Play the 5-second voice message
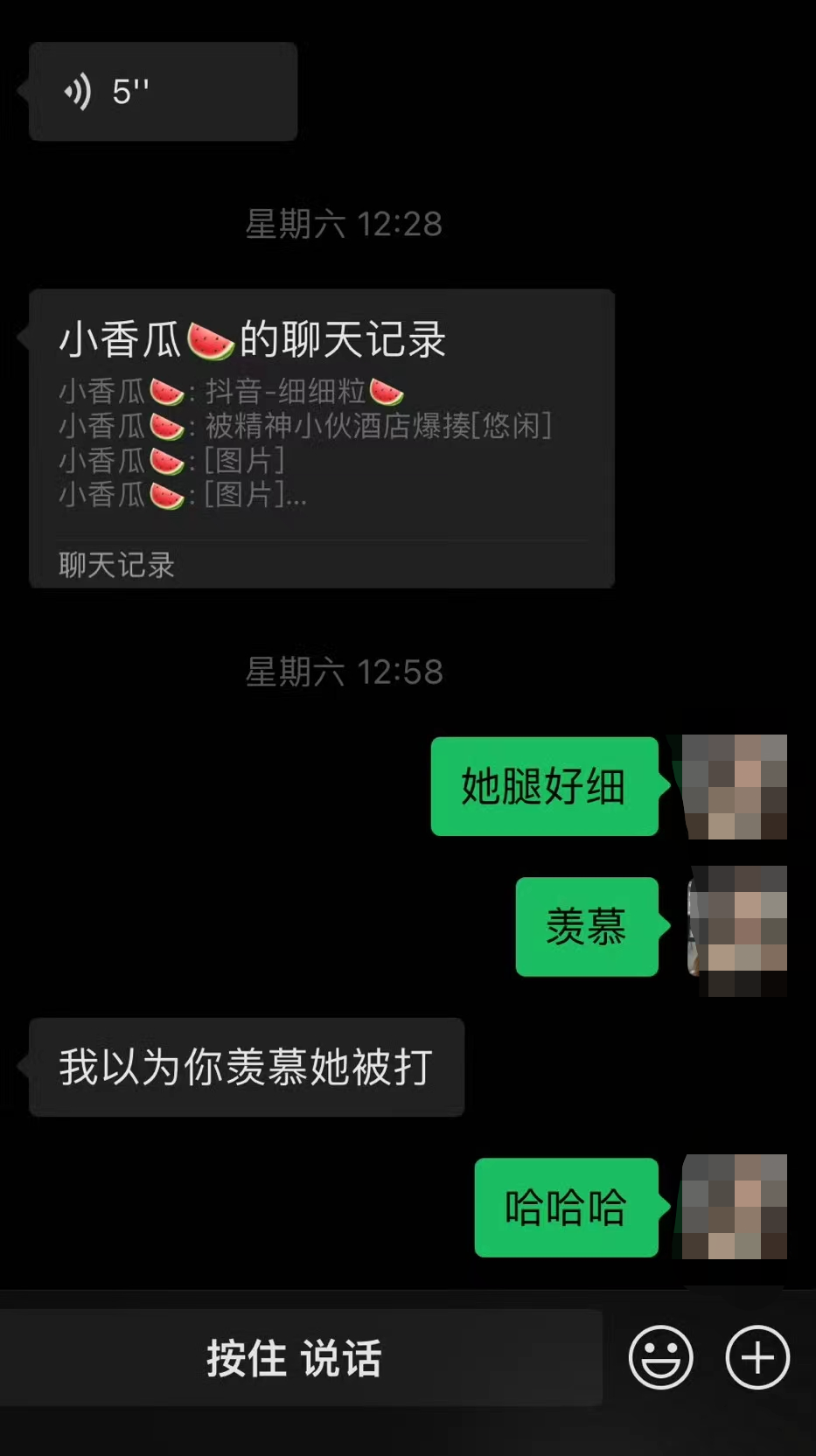Screen dimensions: 816x1456 [x=163, y=90]
